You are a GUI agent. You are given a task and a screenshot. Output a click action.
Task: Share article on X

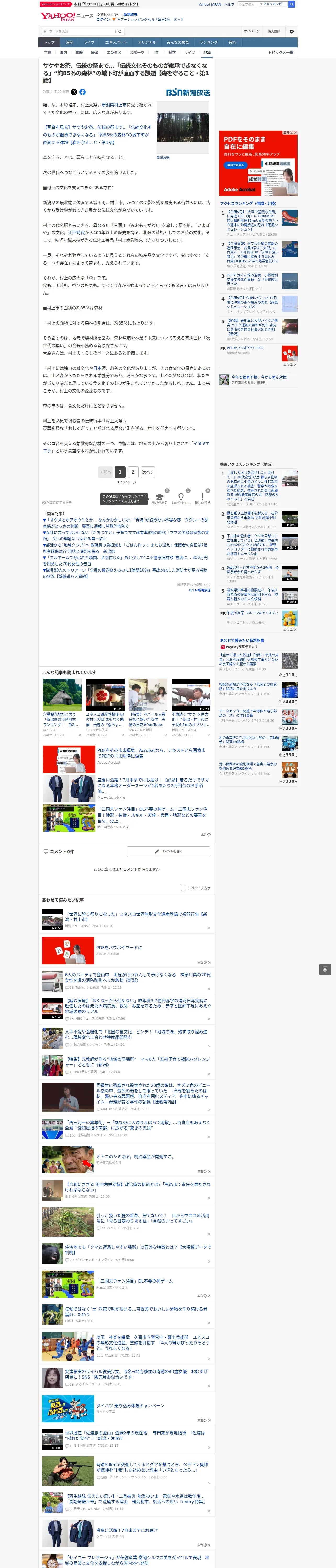tap(74, 92)
